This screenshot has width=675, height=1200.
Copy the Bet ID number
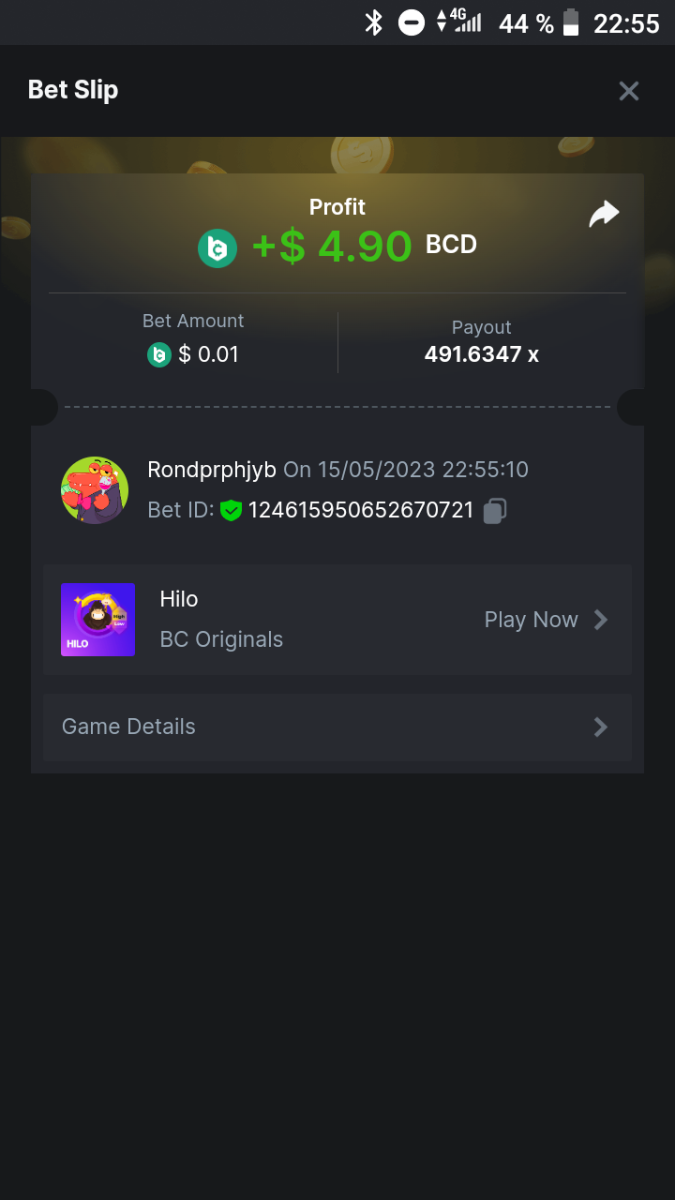pyautogui.click(x=495, y=511)
